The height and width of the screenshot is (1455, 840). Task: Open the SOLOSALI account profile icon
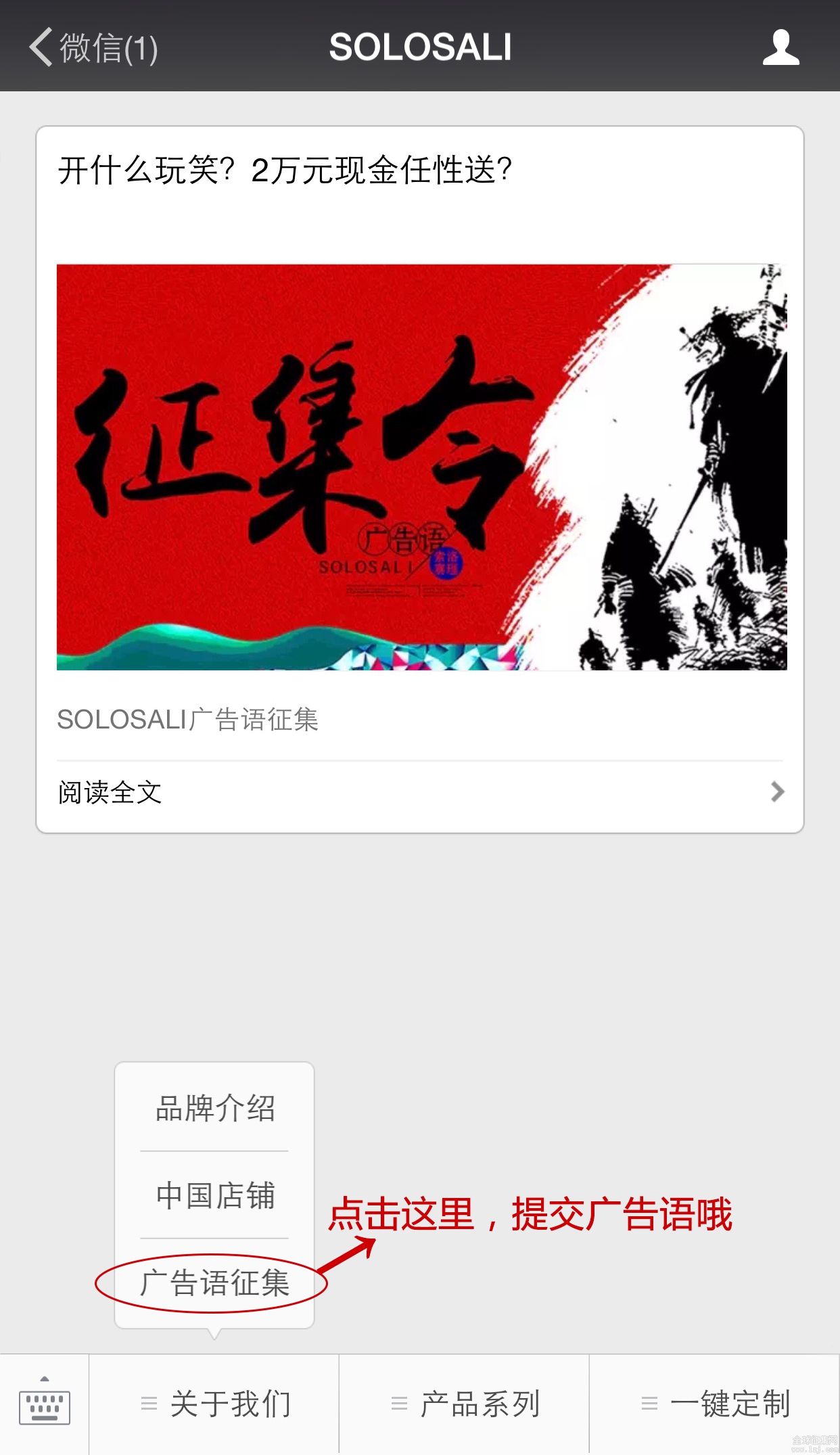(x=780, y=47)
